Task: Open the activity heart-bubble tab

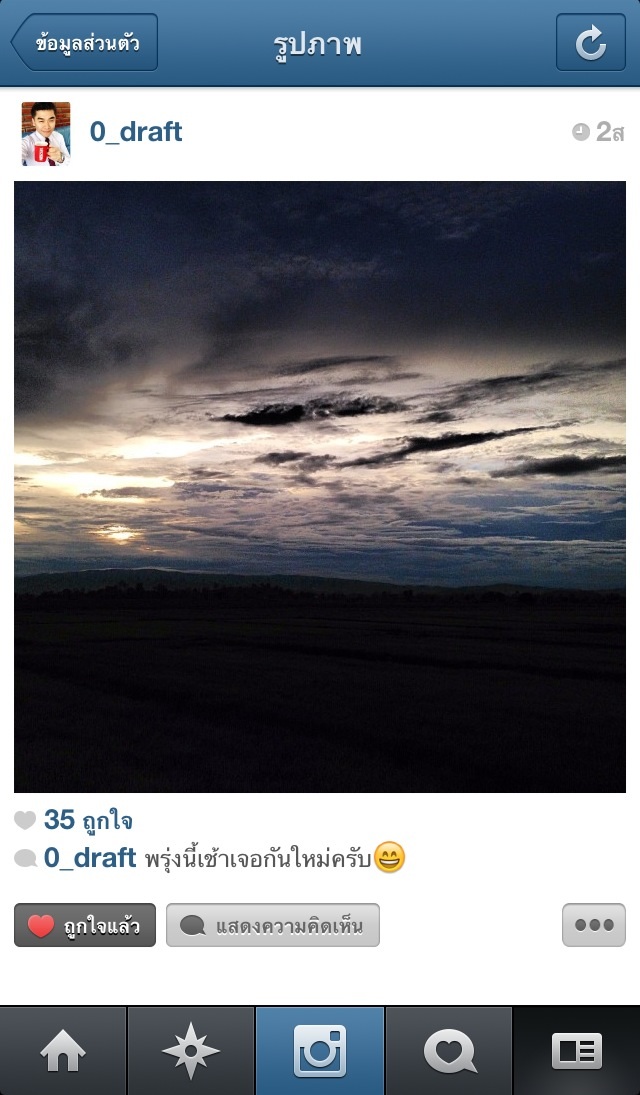Action: click(x=449, y=1051)
